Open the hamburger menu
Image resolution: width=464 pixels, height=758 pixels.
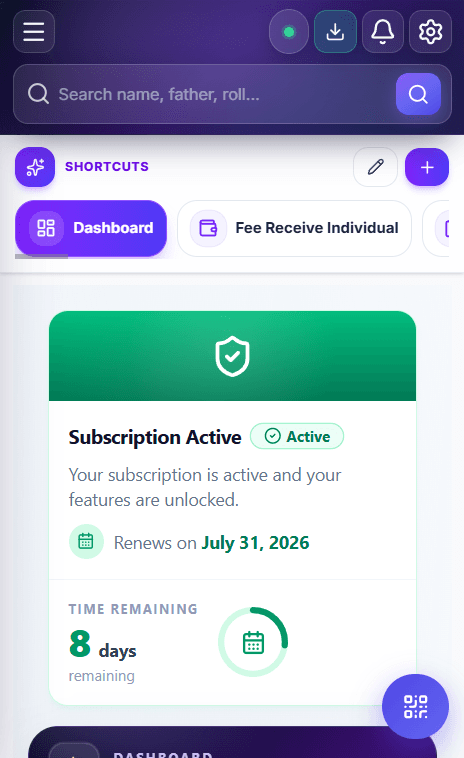click(34, 32)
